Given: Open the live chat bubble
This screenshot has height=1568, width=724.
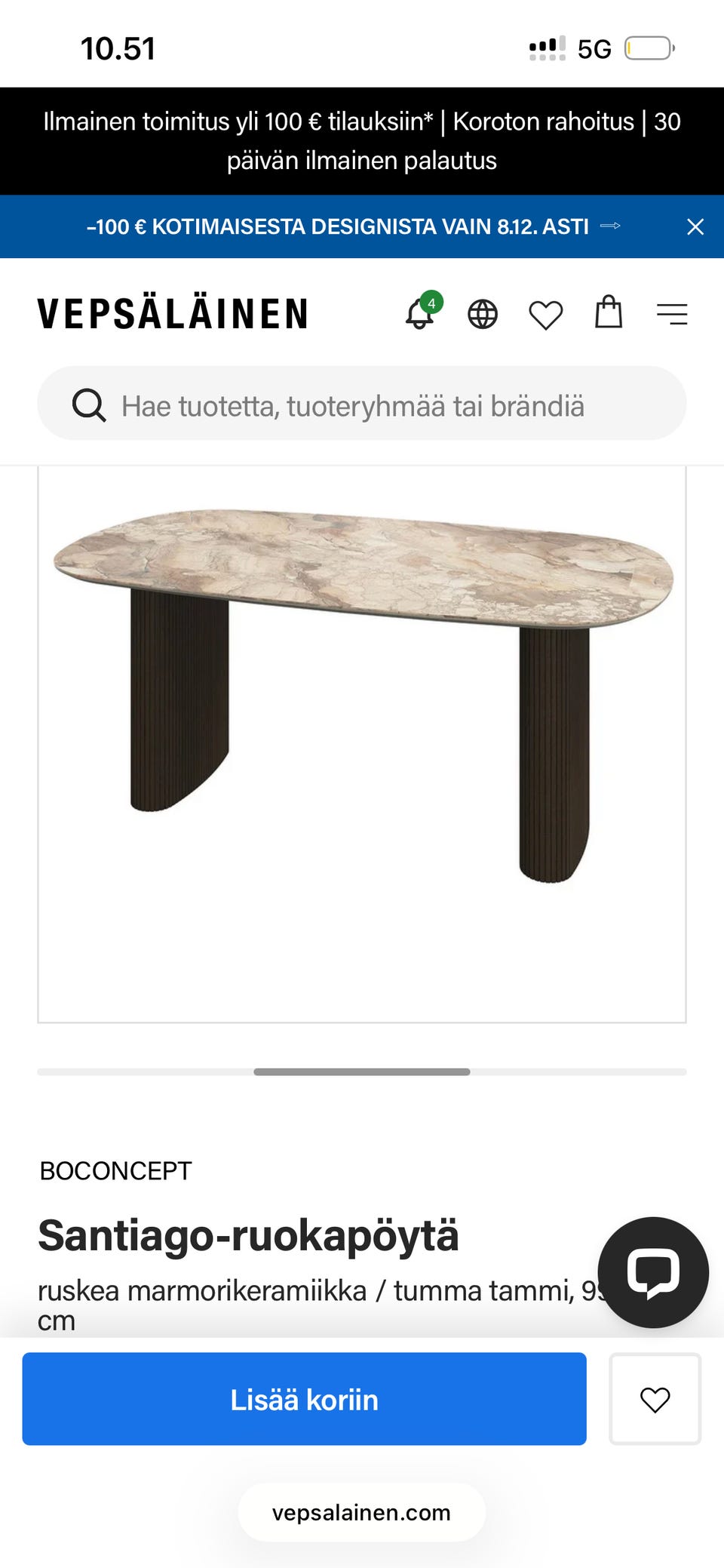Looking at the screenshot, I should pyautogui.click(x=653, y=1272).
